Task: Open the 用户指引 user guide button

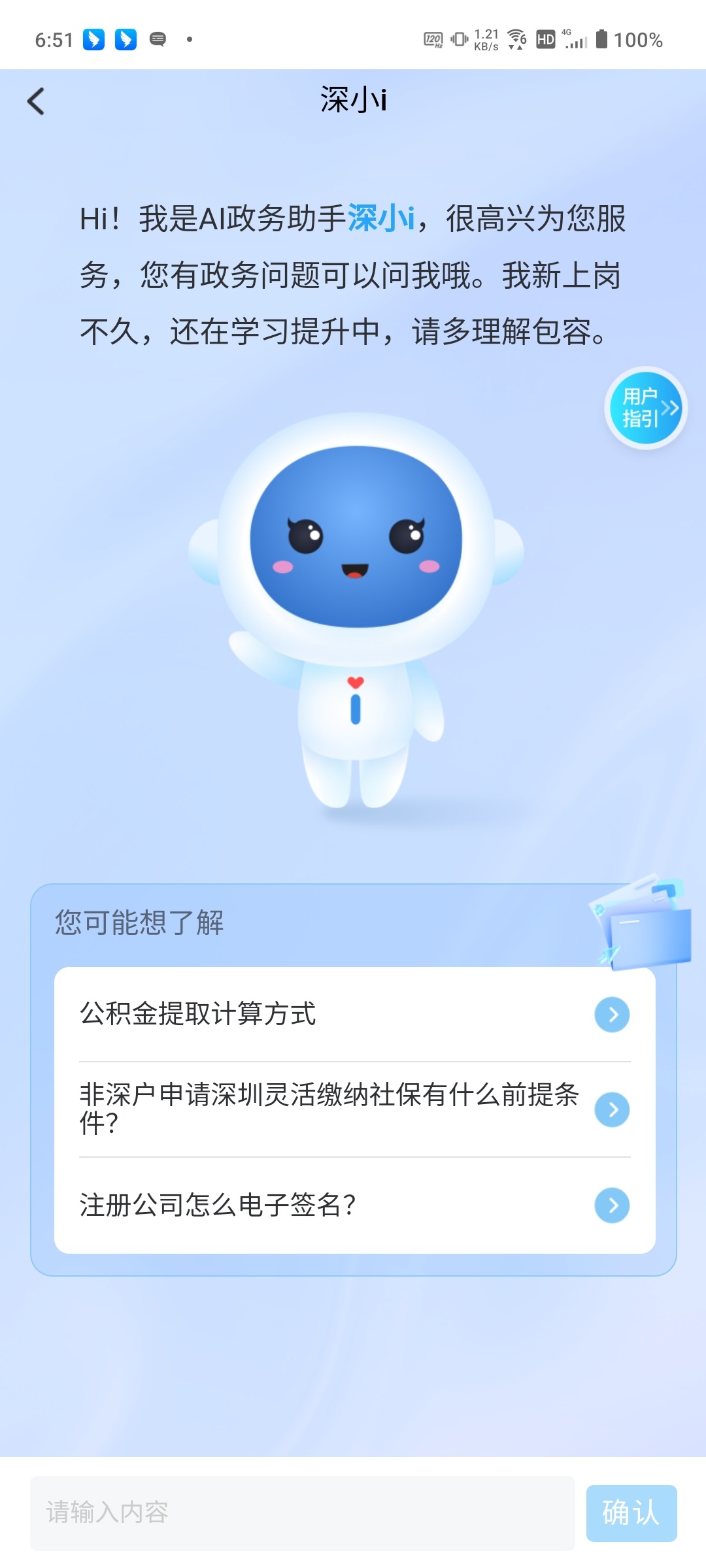Action: 645,408
